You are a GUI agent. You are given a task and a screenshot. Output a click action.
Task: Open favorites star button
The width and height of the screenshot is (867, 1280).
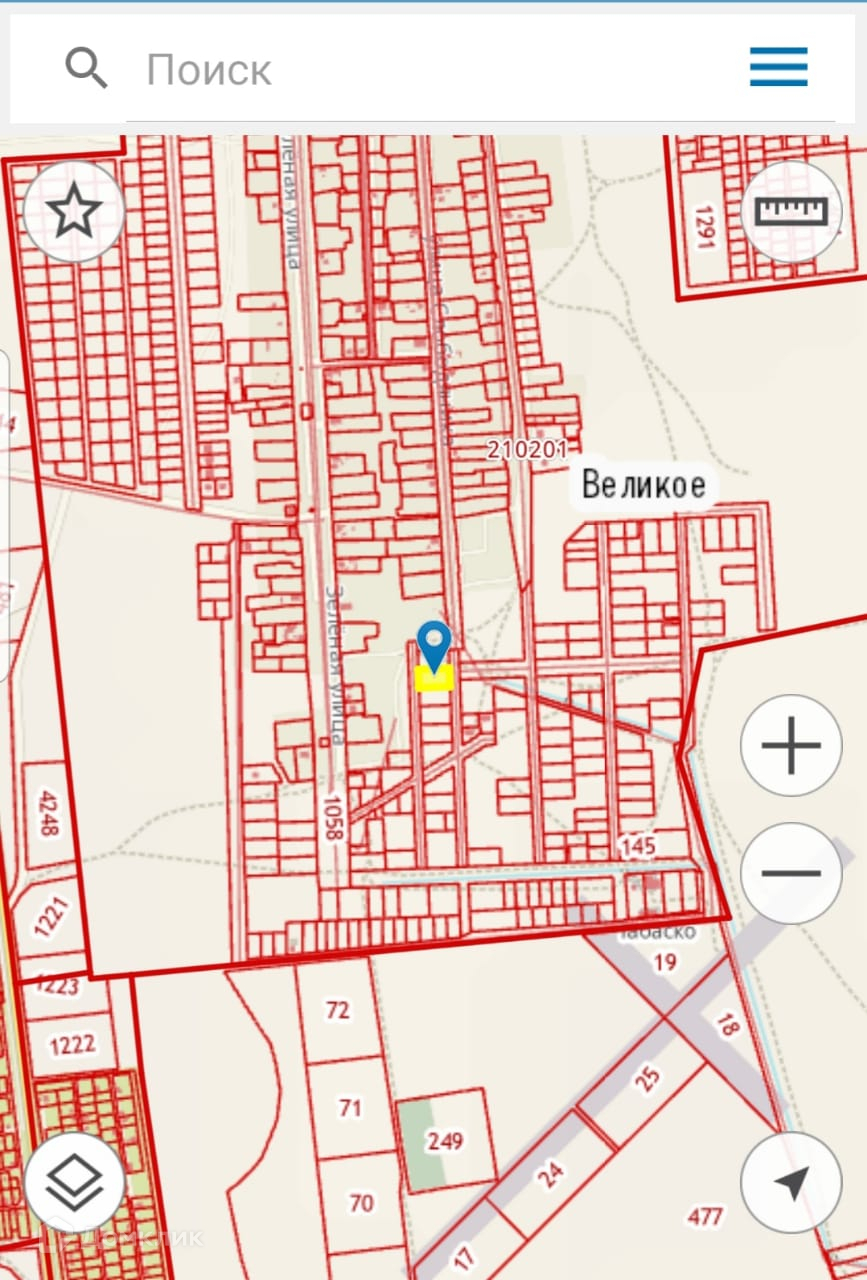[x=73, y=212]
